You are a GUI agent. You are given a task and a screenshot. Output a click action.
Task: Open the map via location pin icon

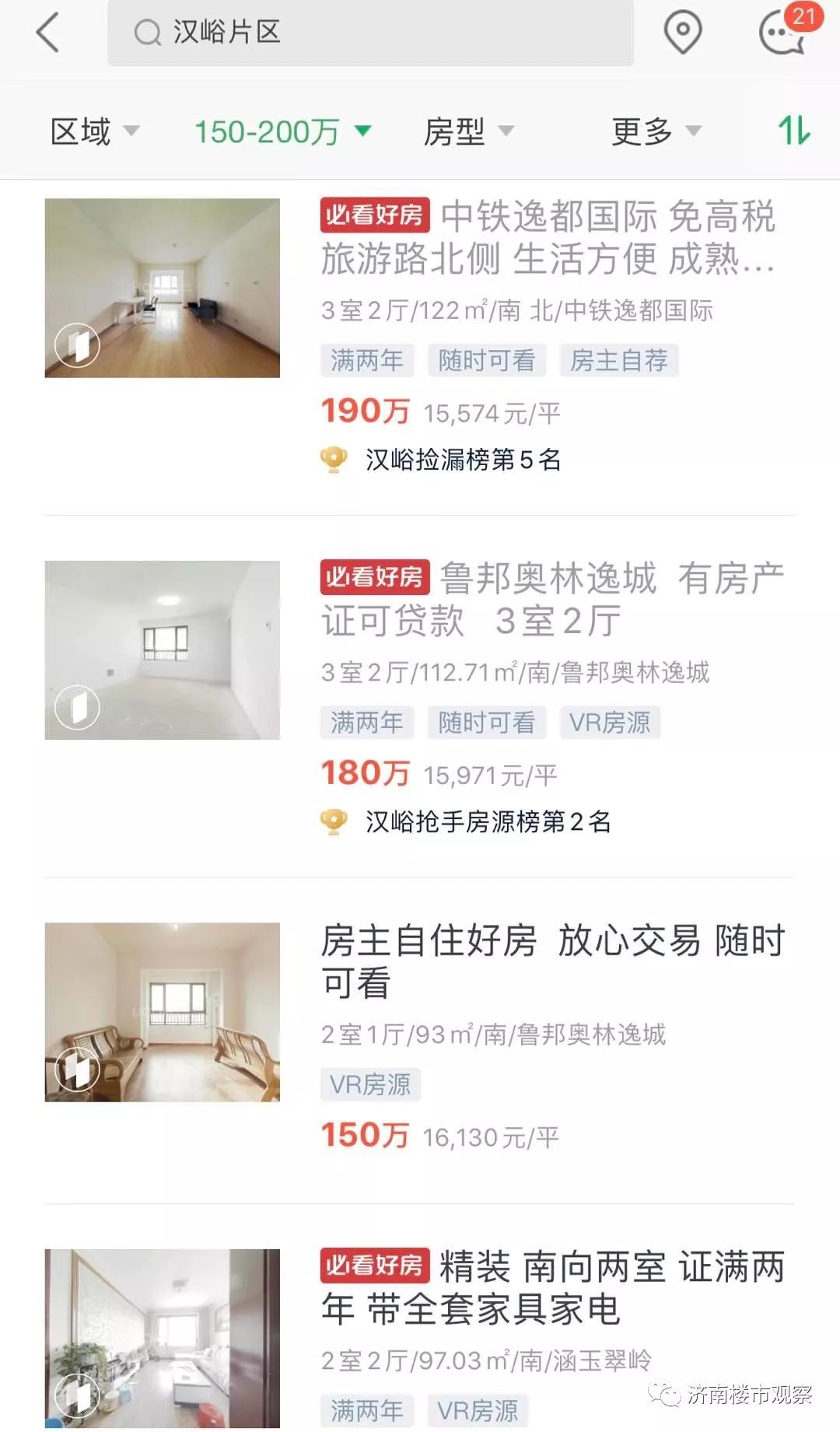coord(681,34)
